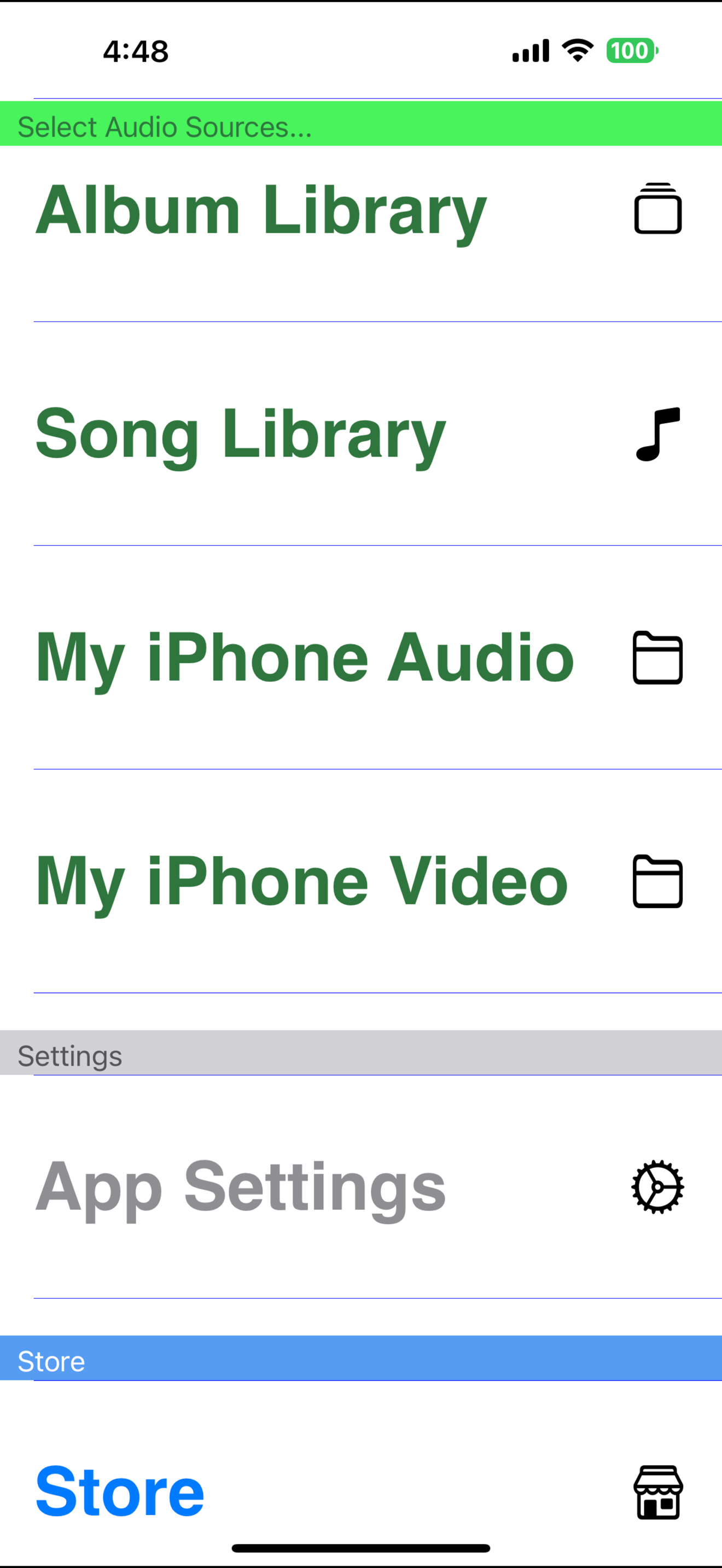
Task: Select Song Library as audio source
Action: 241,434
